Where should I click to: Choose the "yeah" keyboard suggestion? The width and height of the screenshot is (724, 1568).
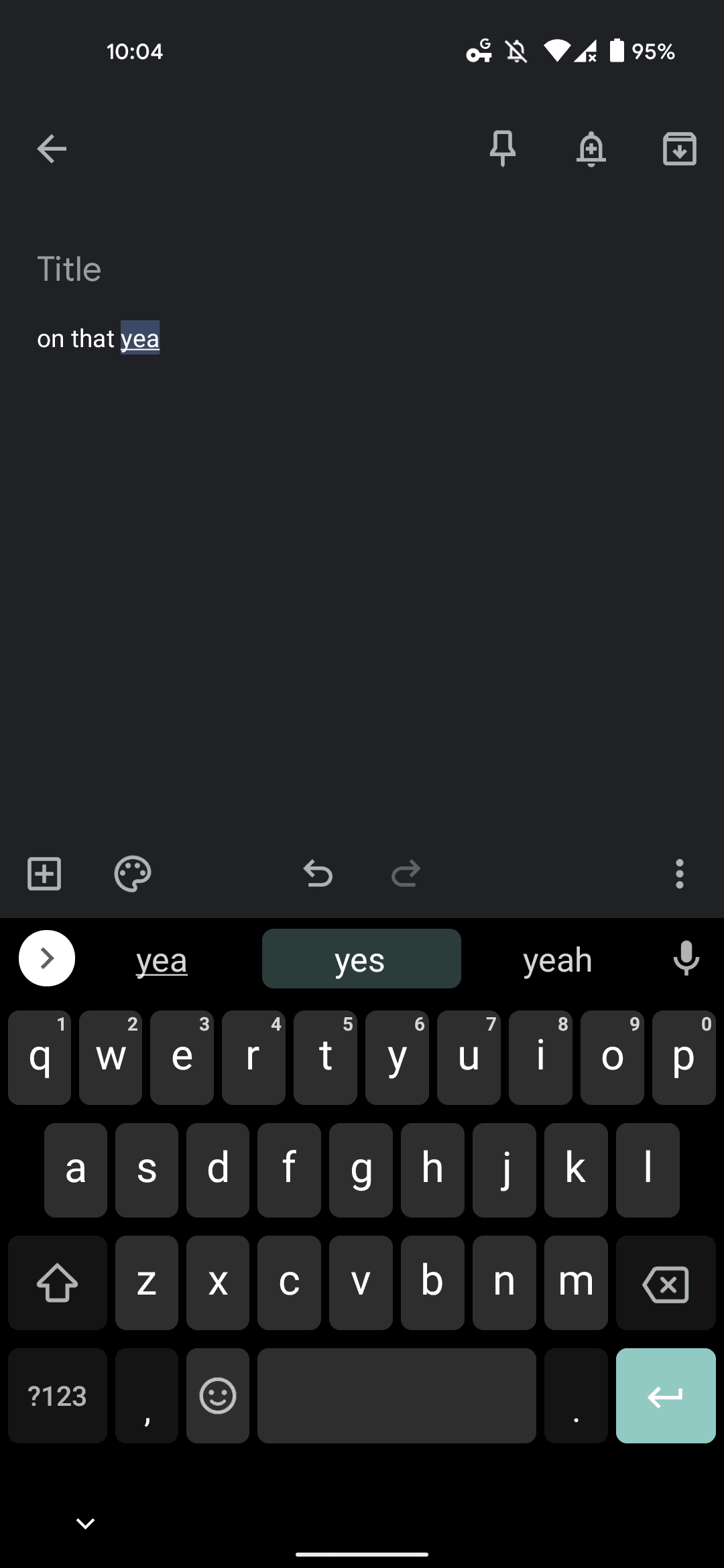(558, 960)
